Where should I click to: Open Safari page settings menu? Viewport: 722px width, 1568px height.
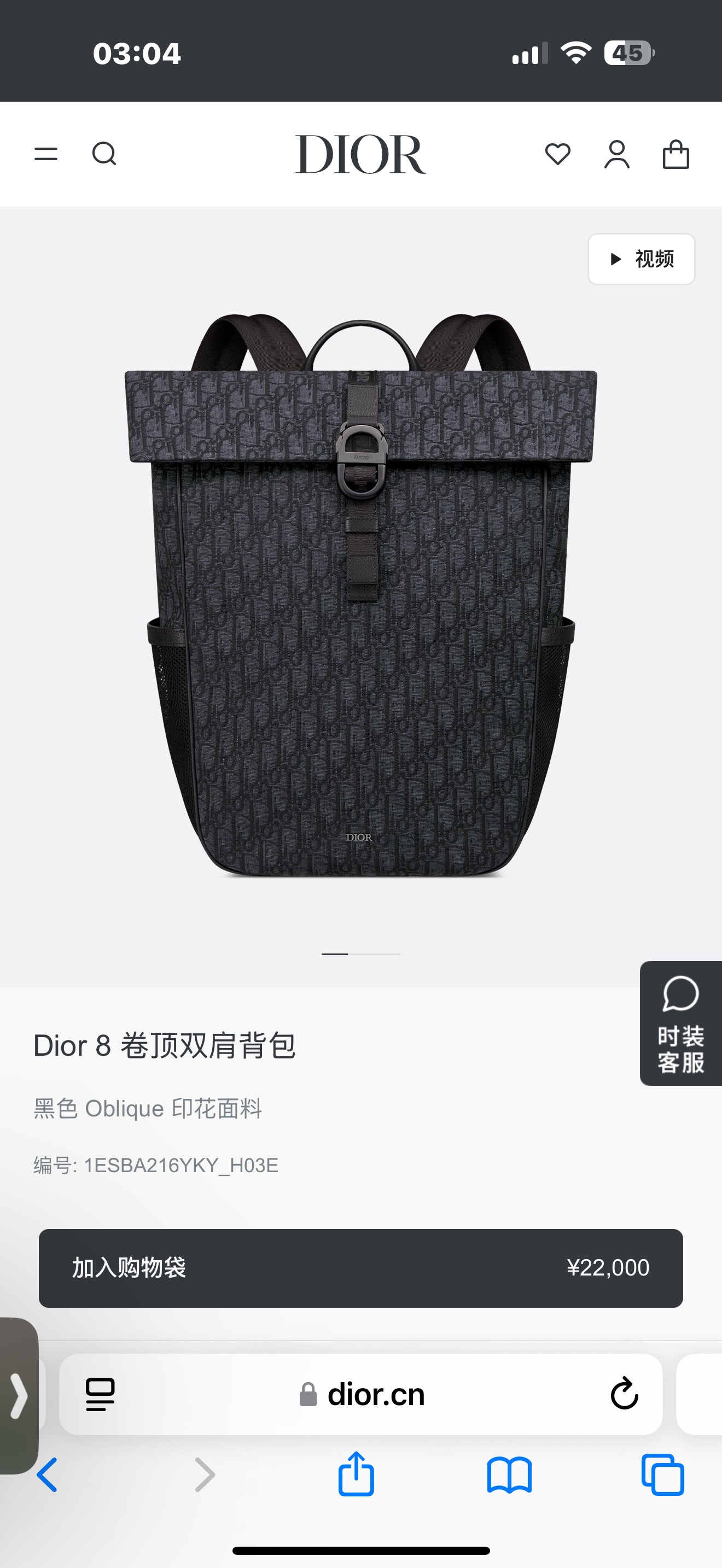click(x=101, y=1395)
